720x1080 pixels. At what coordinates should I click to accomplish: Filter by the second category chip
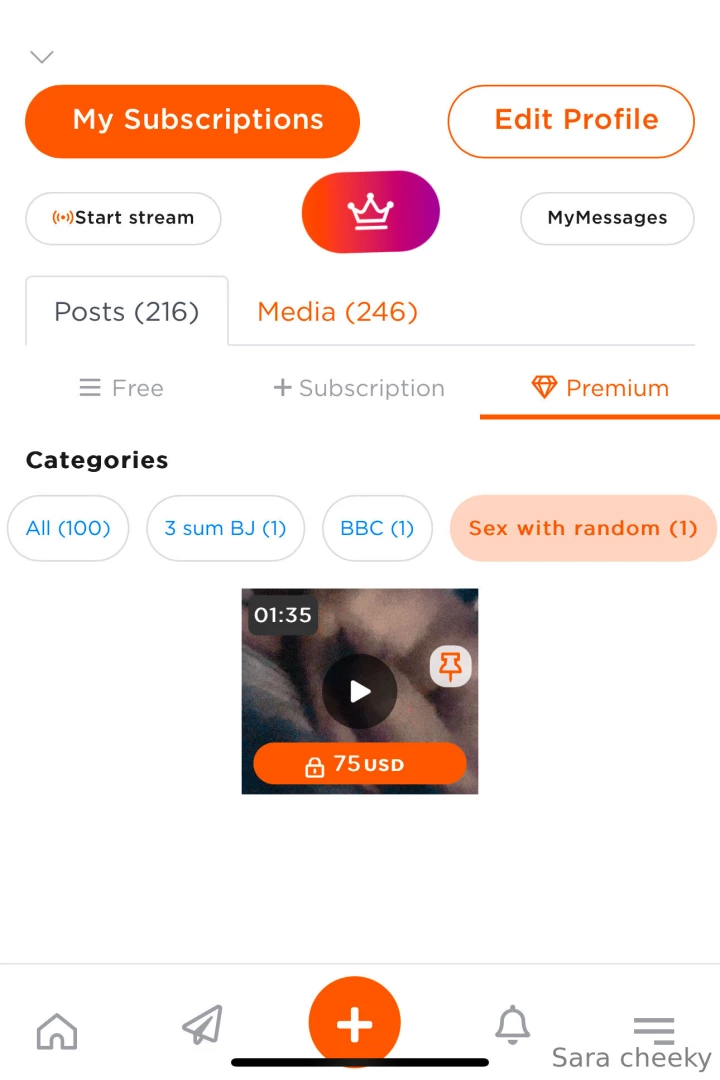pos(225,528)
